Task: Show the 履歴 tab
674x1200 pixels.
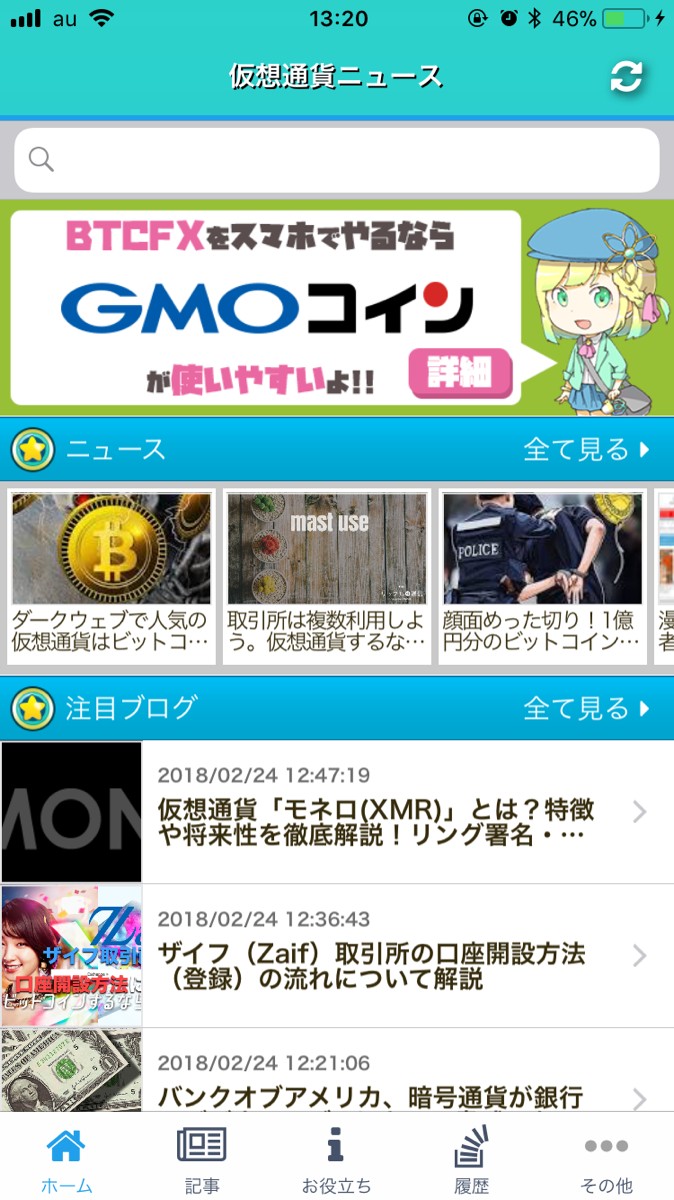Action: coord(471,1158)
